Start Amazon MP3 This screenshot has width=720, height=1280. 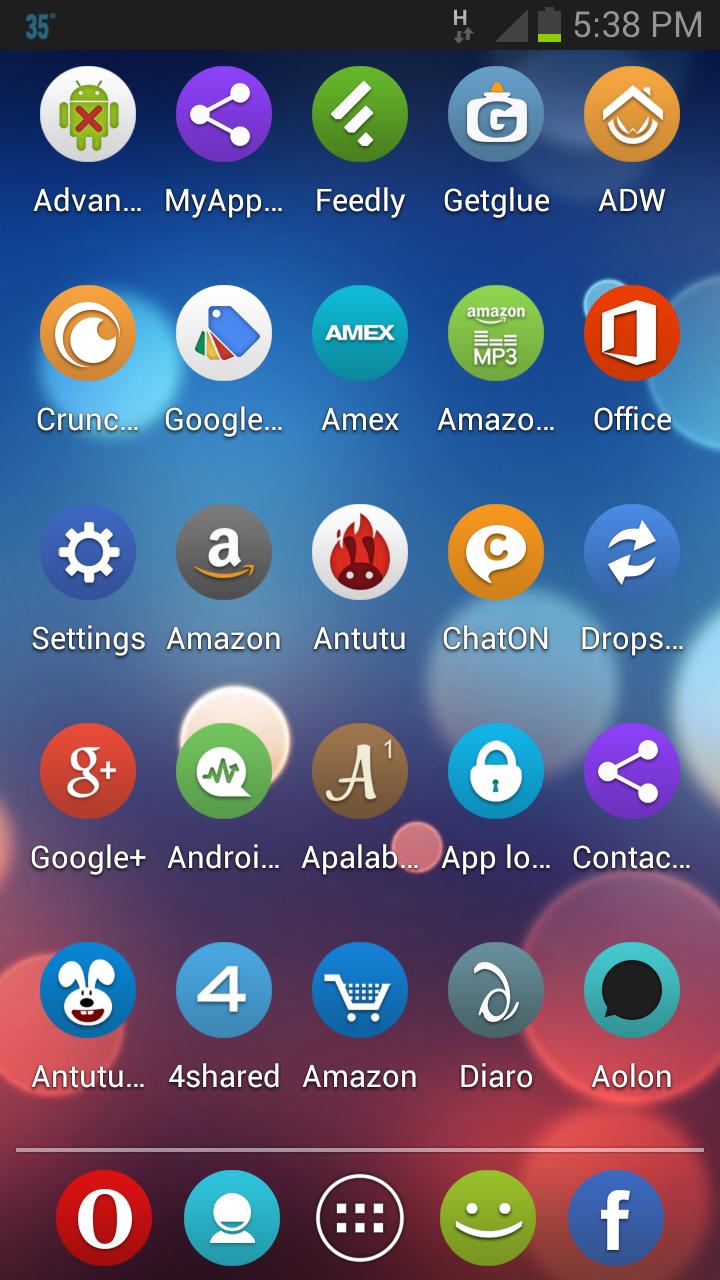(496, 333)
